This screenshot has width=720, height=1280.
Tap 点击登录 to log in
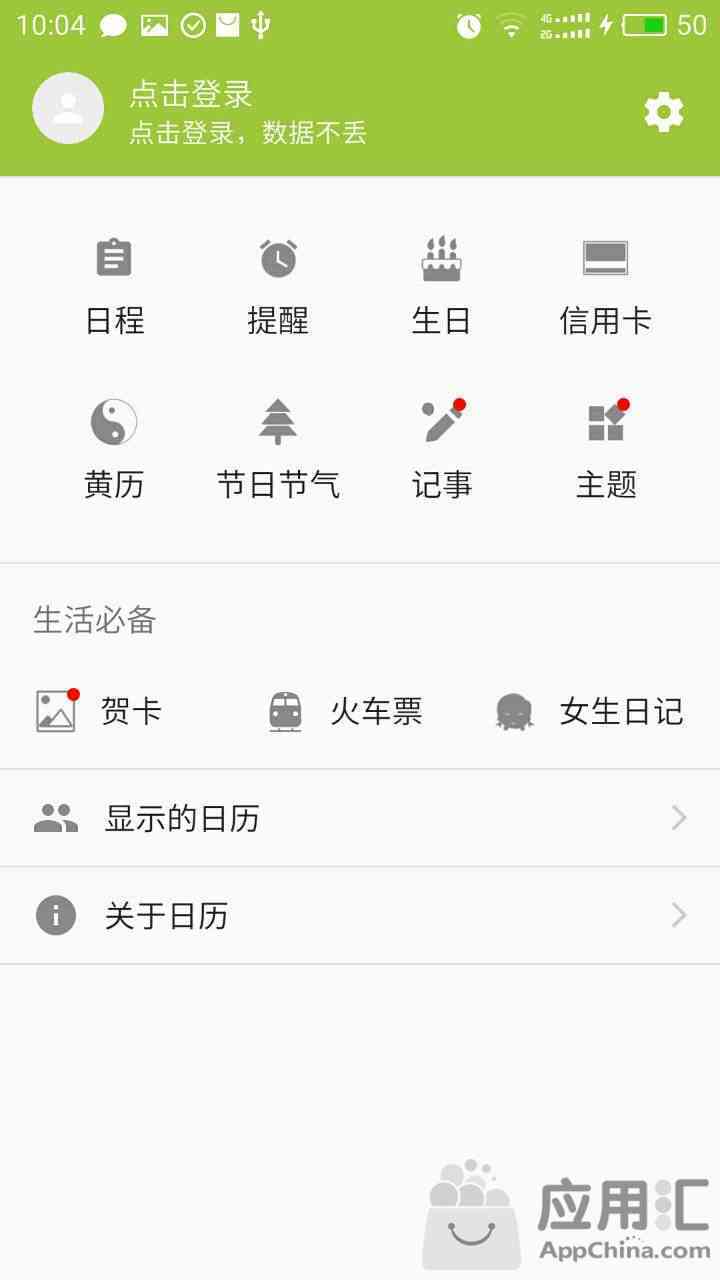pos(191,94)
